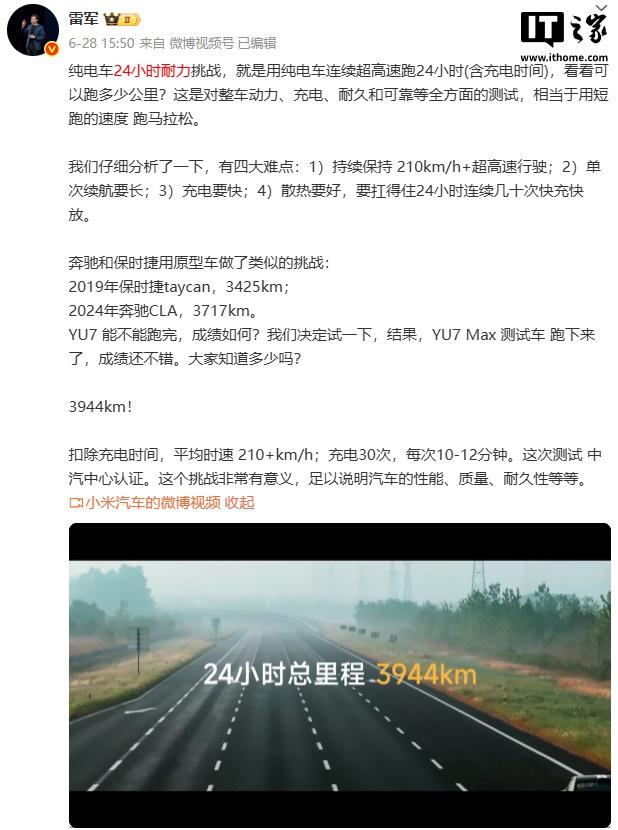Screen dimensions: 618x830
Task: View edit history via 已编辑
Action: coord(257,44)
